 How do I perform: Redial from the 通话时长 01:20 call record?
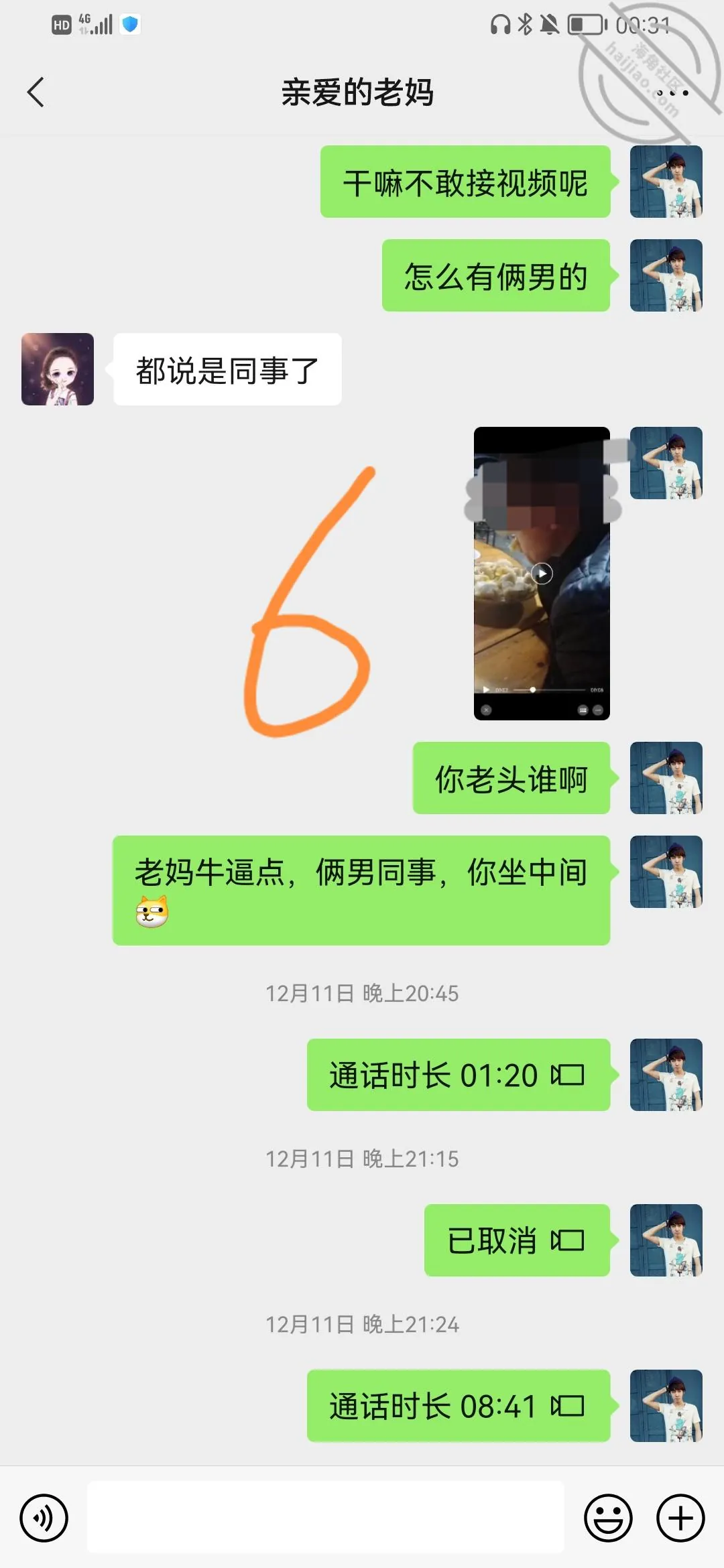click(x=459, y=1075)
